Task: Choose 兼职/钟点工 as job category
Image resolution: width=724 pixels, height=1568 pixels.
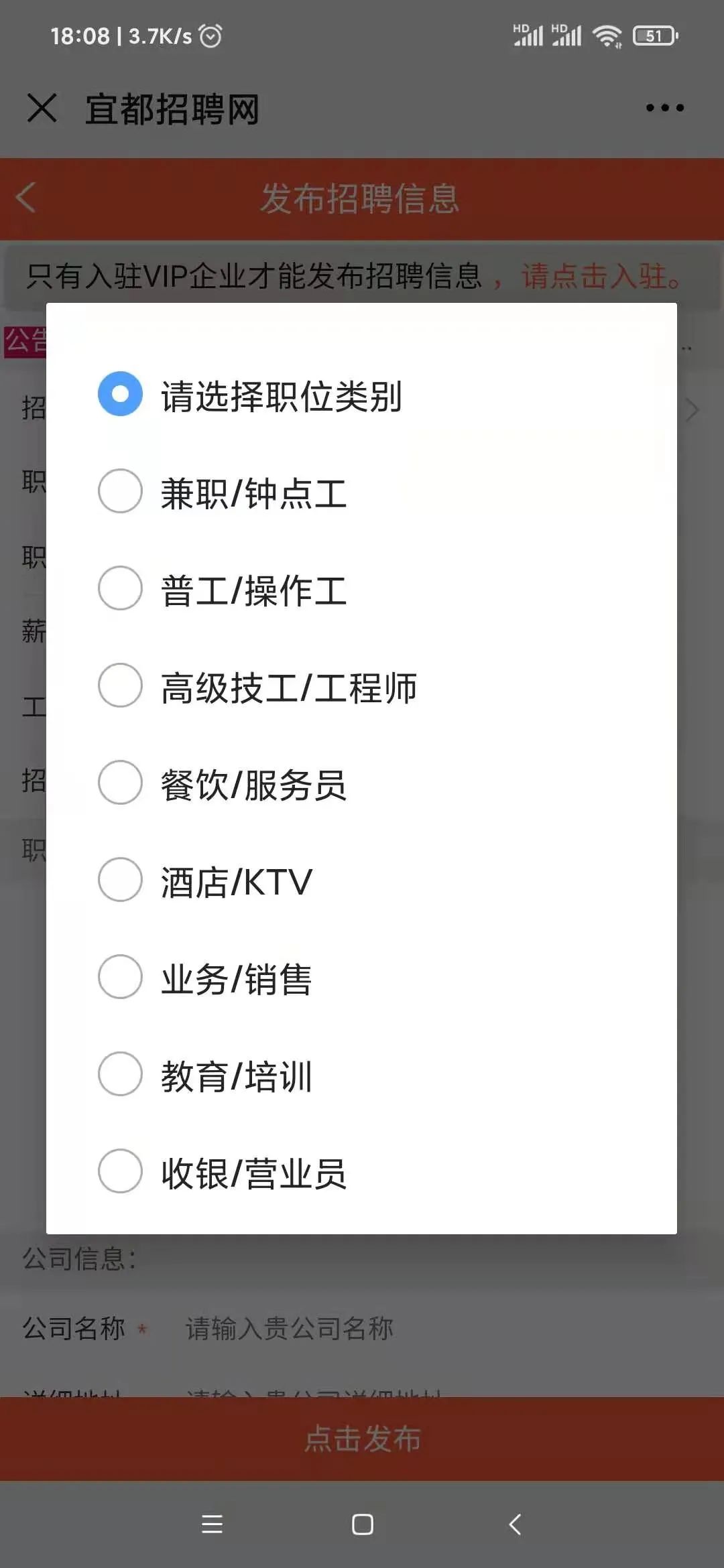Action: point(361,492)
